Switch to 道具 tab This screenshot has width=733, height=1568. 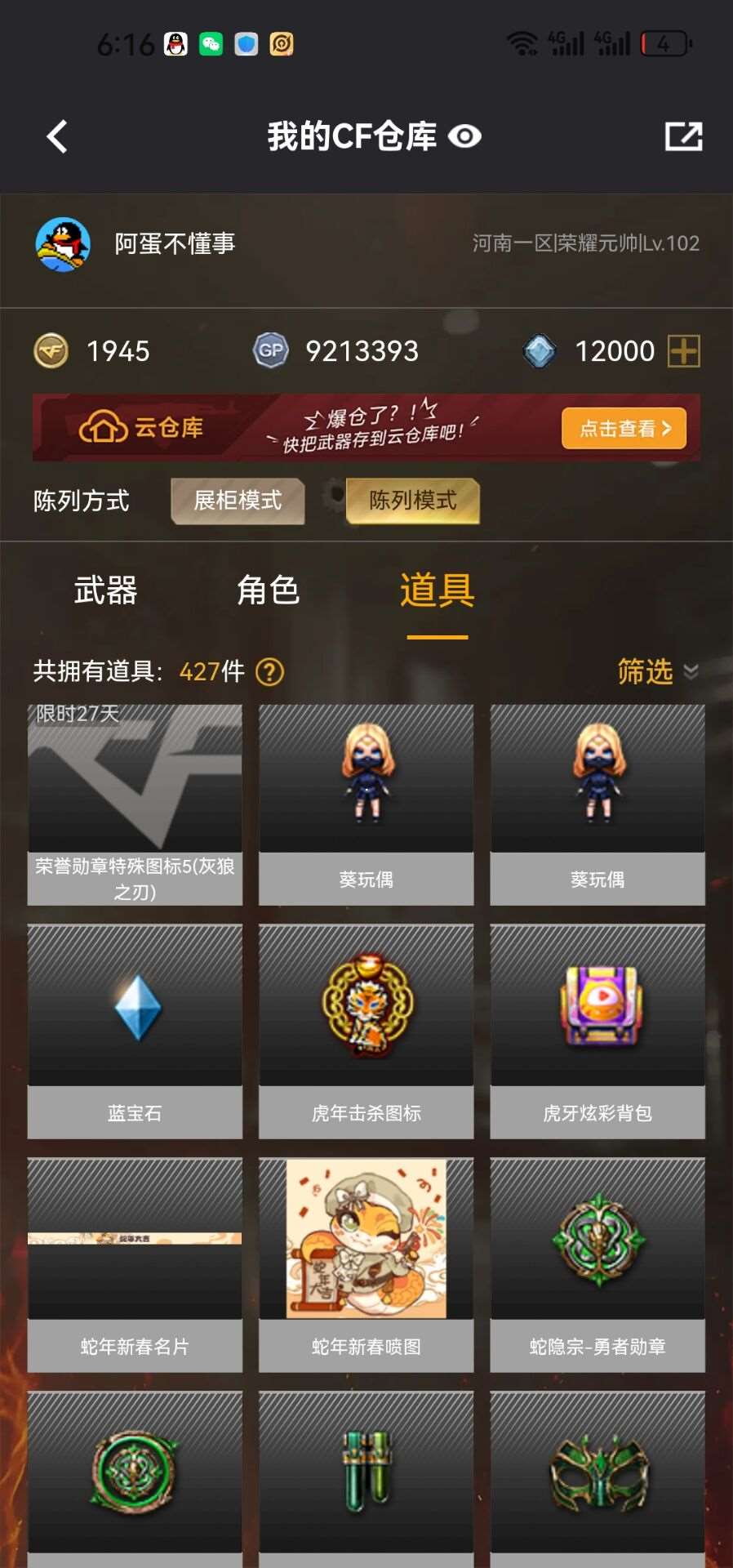[437, 590]
